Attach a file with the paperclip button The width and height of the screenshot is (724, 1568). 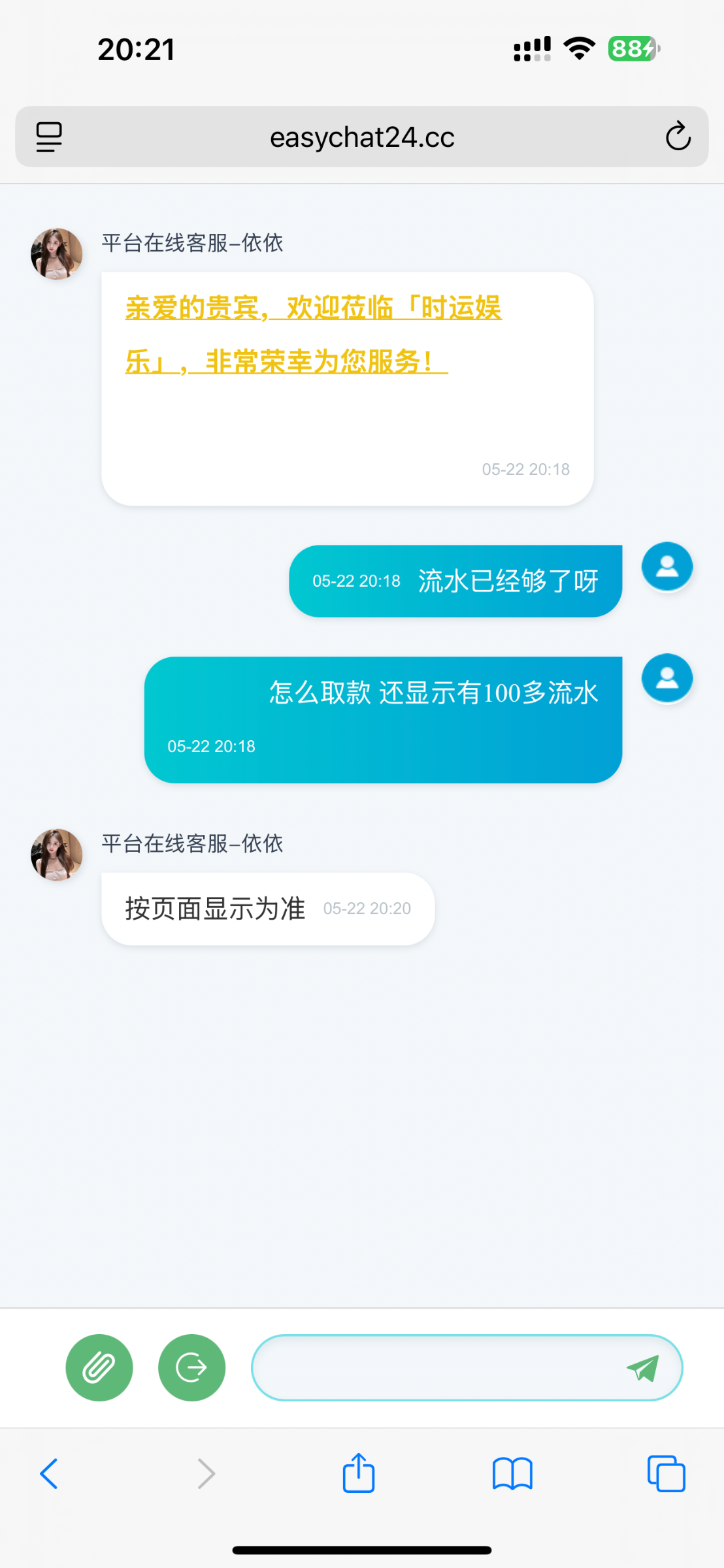(99, 1367)
